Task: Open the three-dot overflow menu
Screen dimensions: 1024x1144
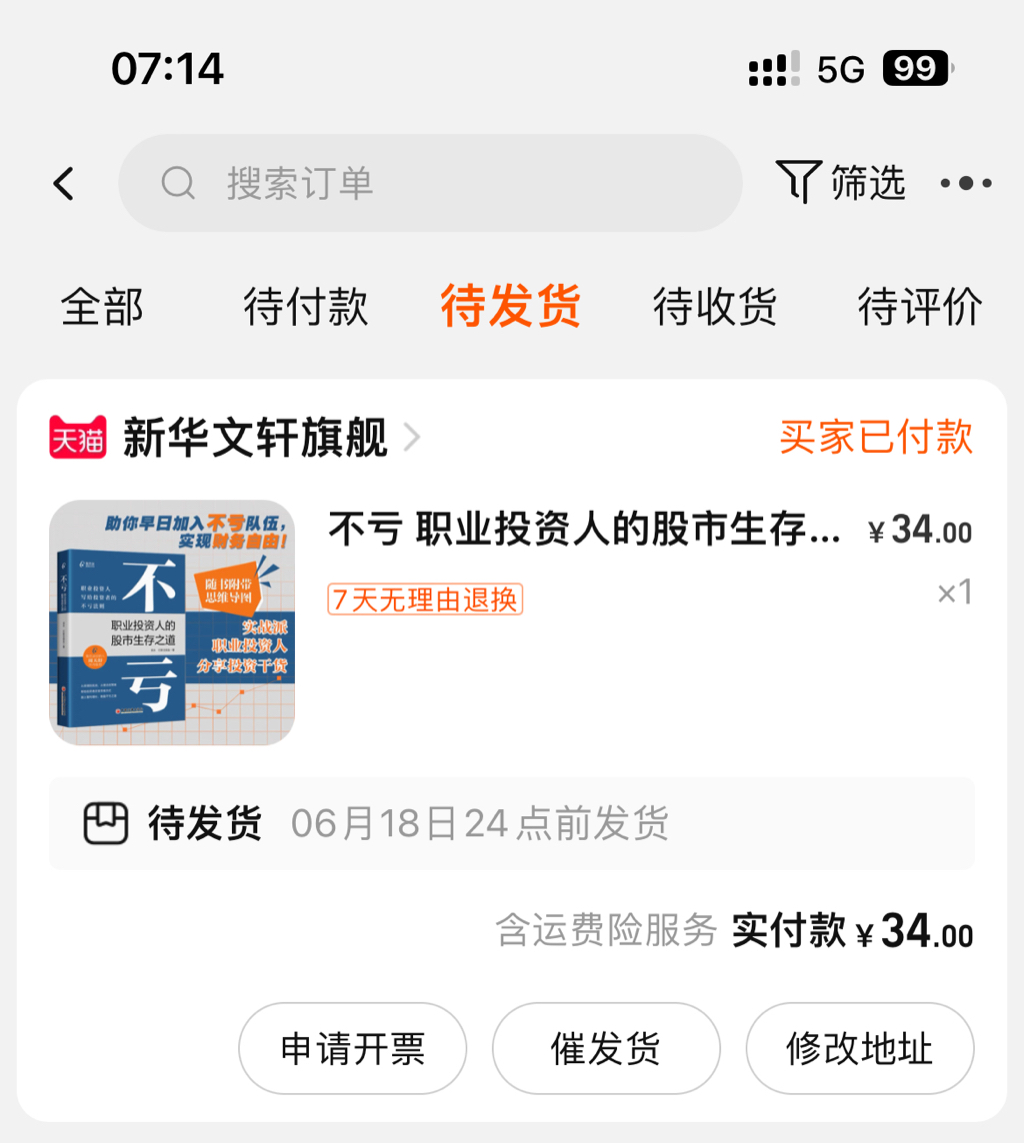Action: pyautogui.click(x=966, y=183)
